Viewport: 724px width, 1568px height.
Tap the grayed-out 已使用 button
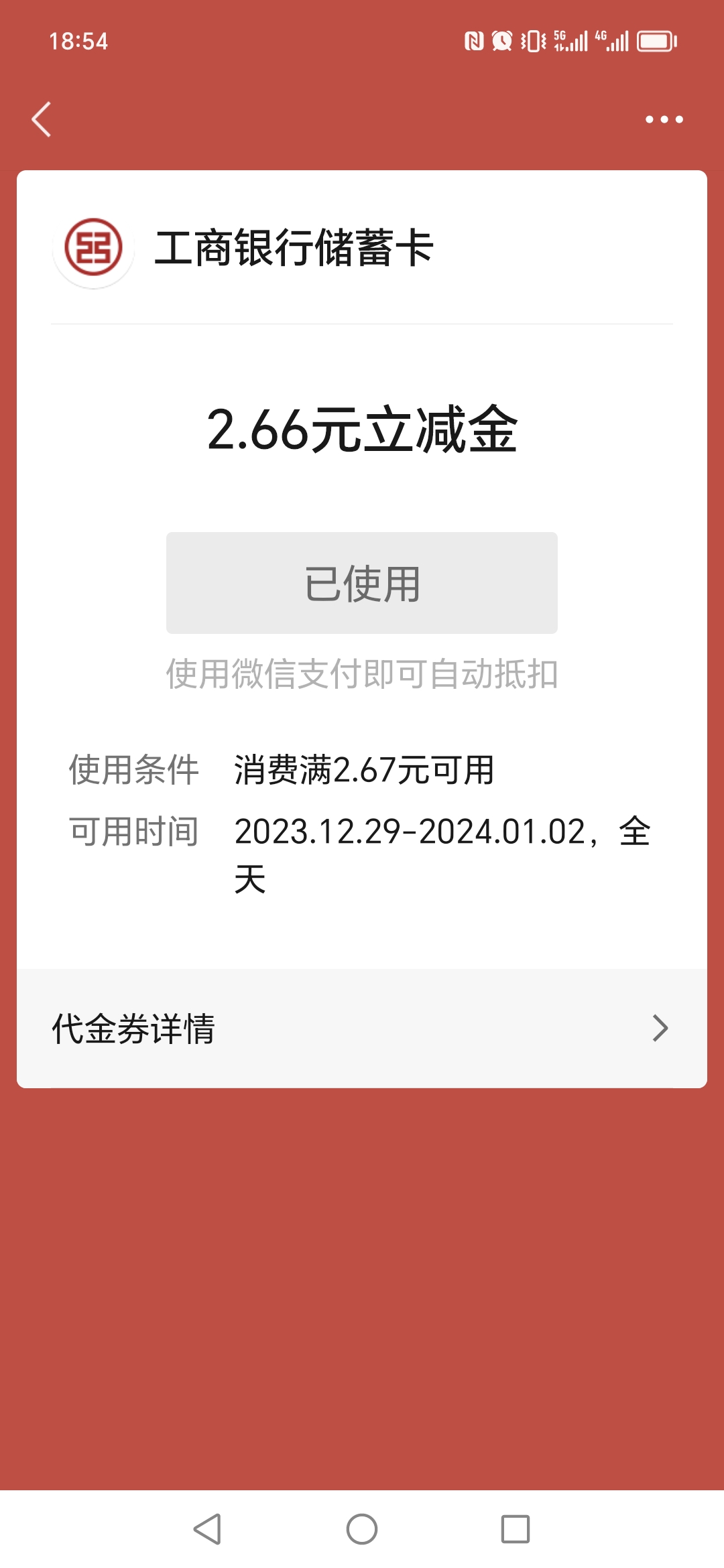(362, 583)
